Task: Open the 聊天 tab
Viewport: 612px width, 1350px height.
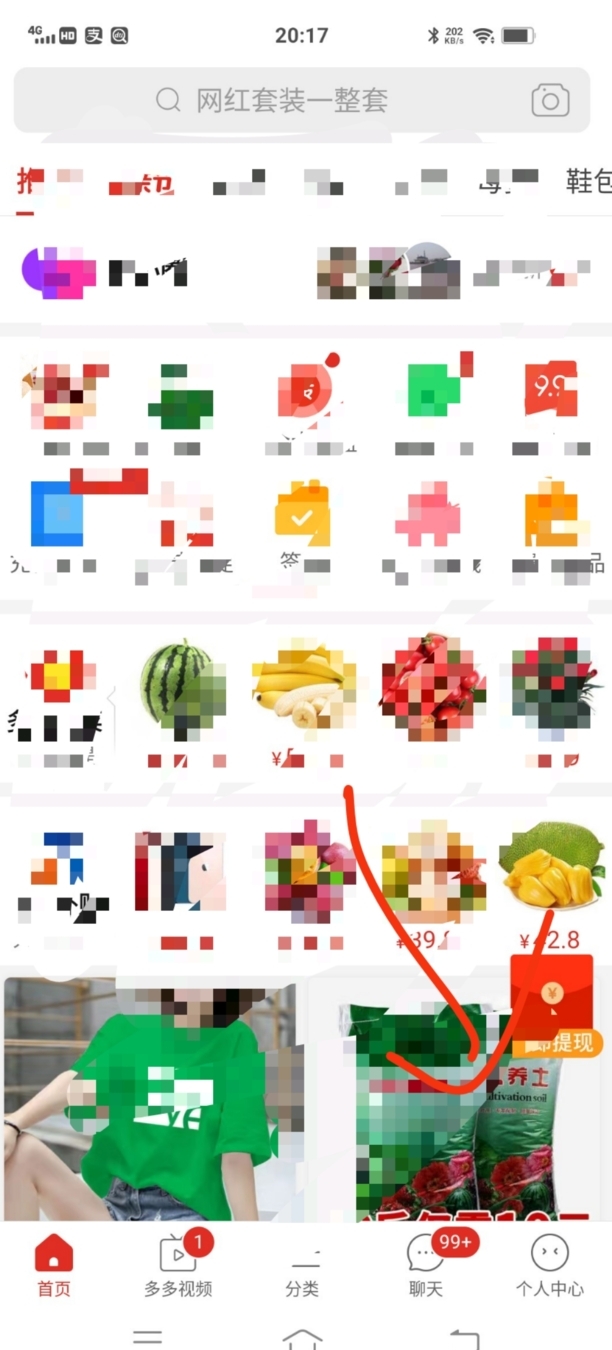Action: (x=426, y=1265)
